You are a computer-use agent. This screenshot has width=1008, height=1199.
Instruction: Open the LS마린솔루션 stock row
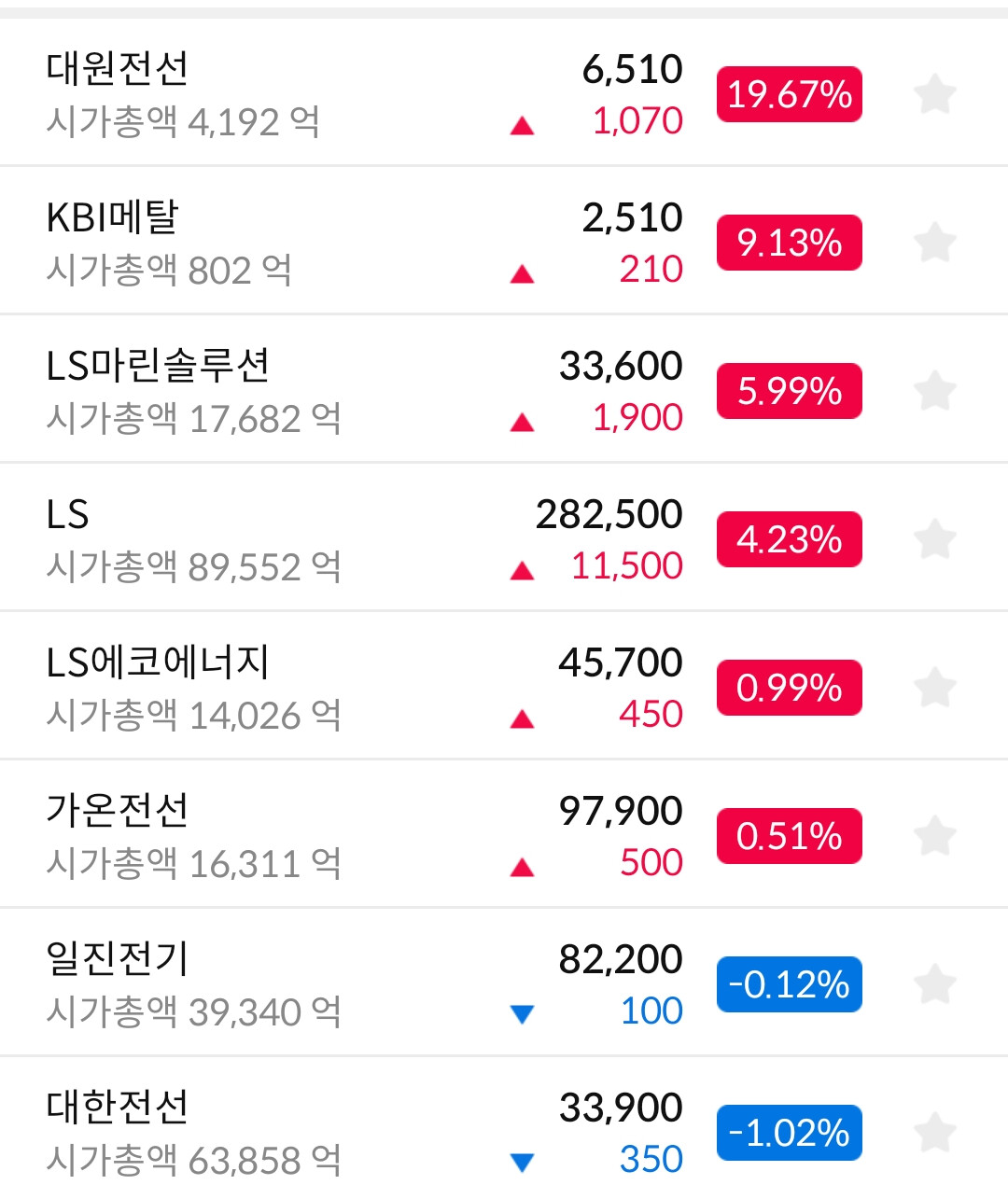pos(280,390)
